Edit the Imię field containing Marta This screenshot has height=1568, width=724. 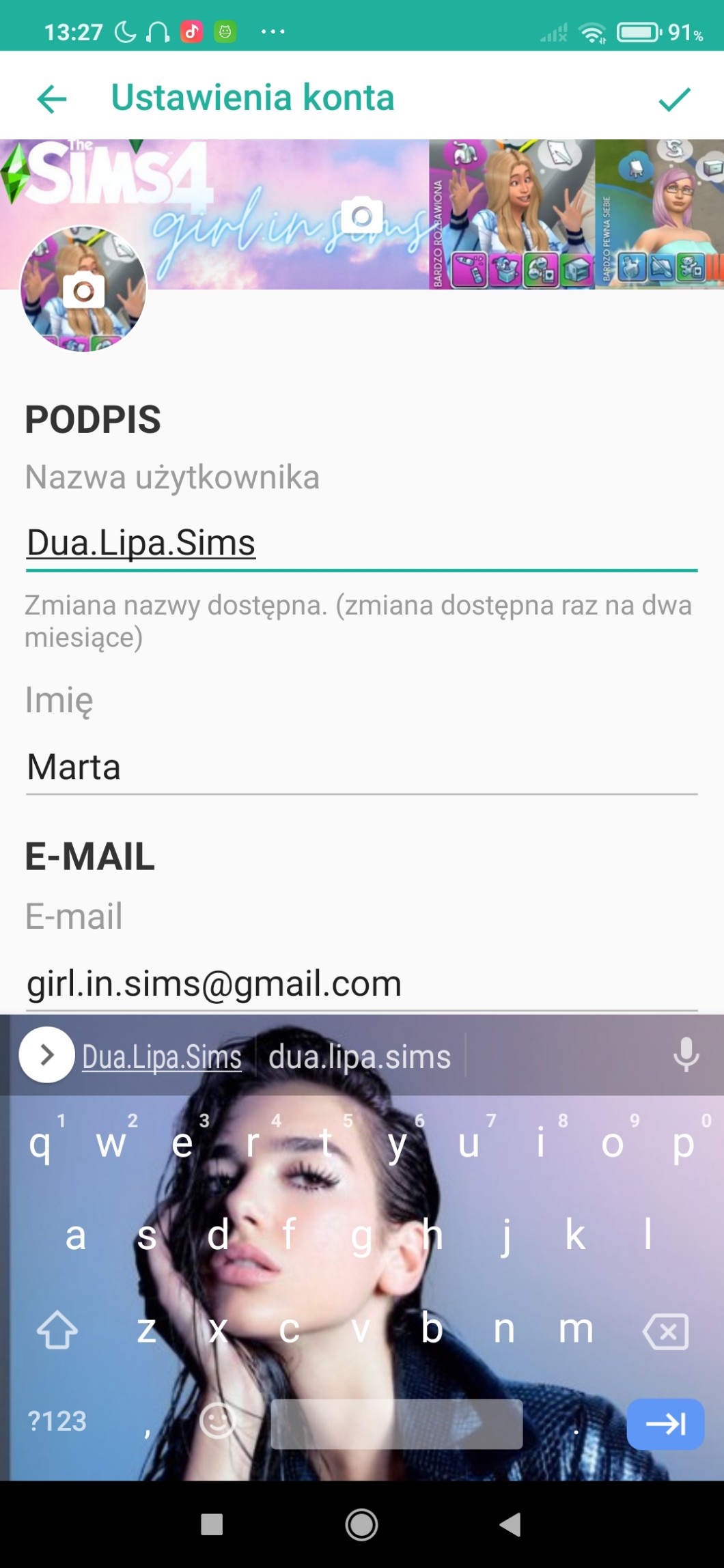tap(361, 768)
